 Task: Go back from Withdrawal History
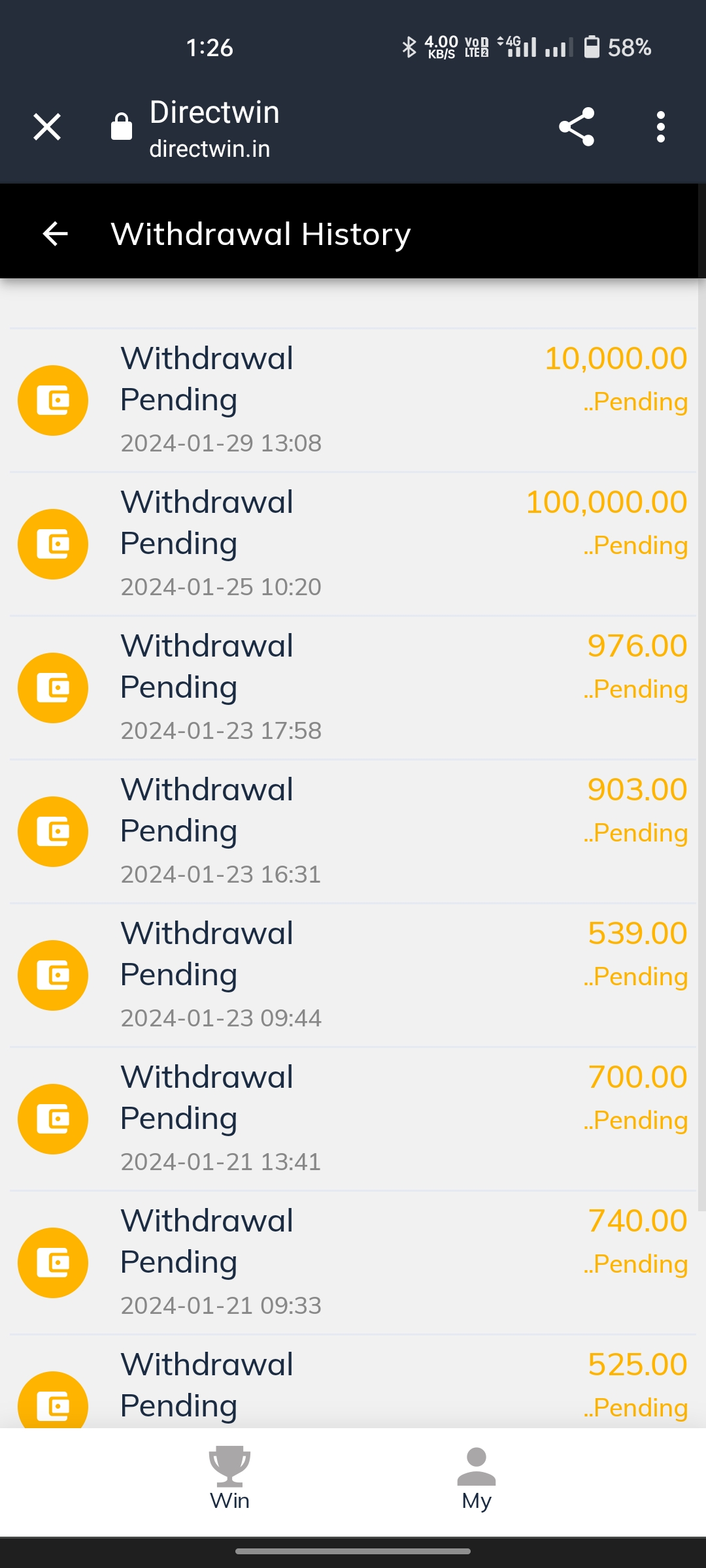click(56, 234)
